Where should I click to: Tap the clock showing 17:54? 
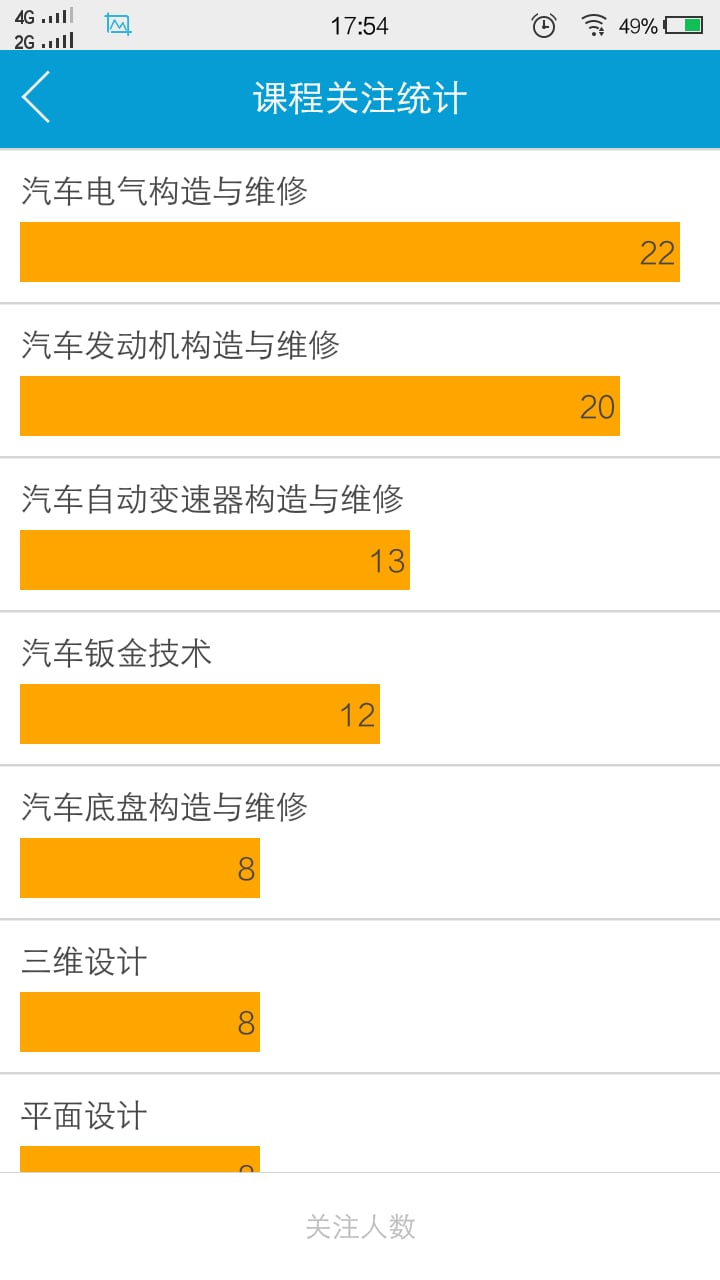[360, 26]
